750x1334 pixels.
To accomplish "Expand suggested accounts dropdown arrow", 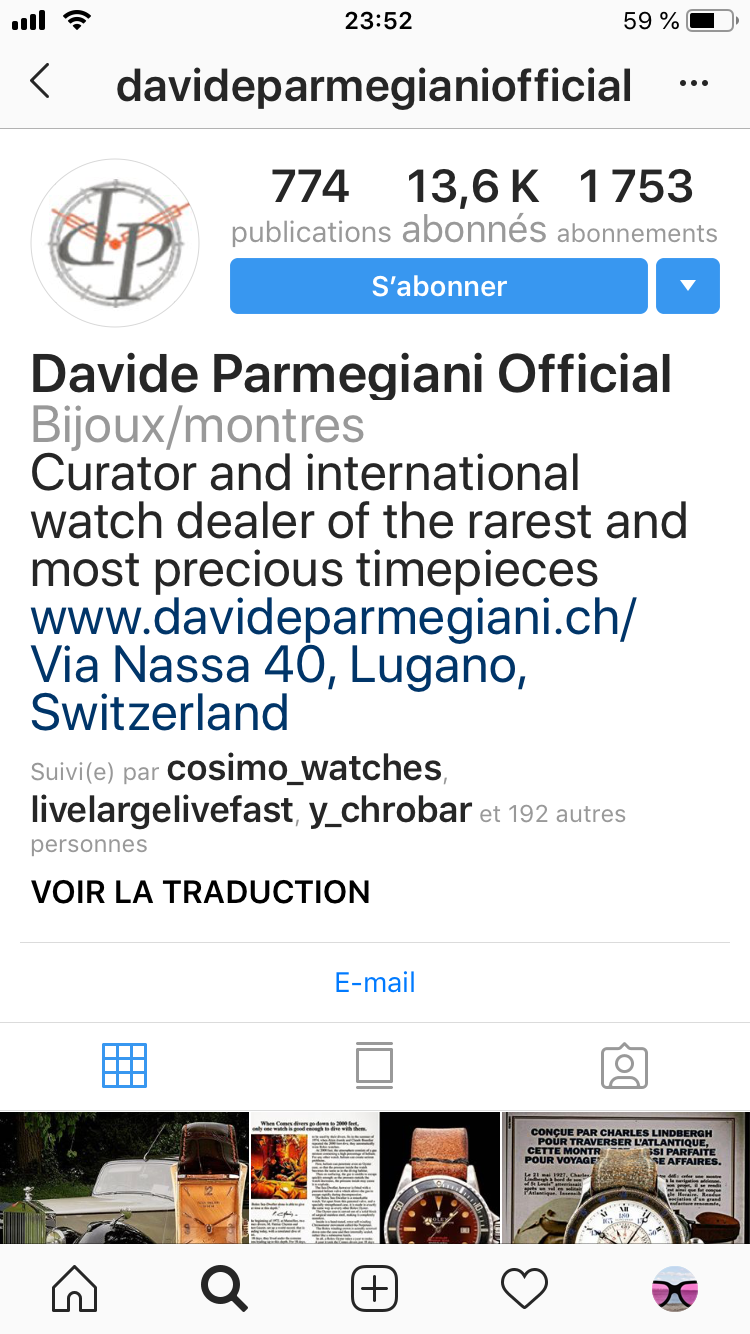I will [x=688, y=286].
